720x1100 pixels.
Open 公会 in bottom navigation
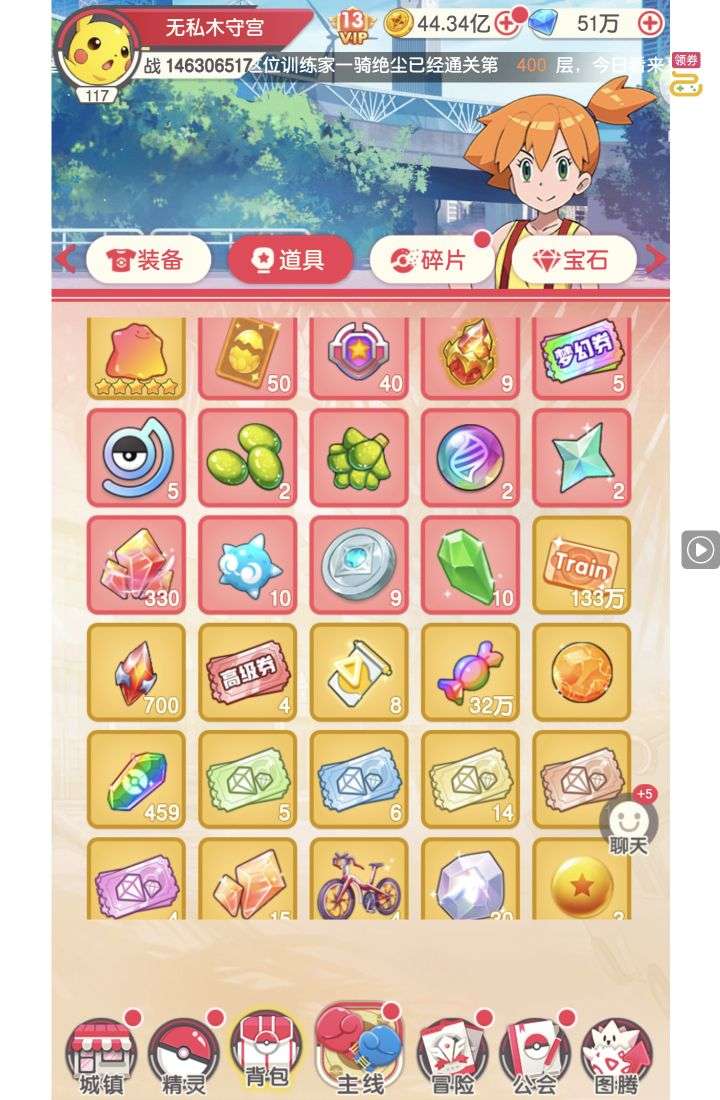[534, 1055]
